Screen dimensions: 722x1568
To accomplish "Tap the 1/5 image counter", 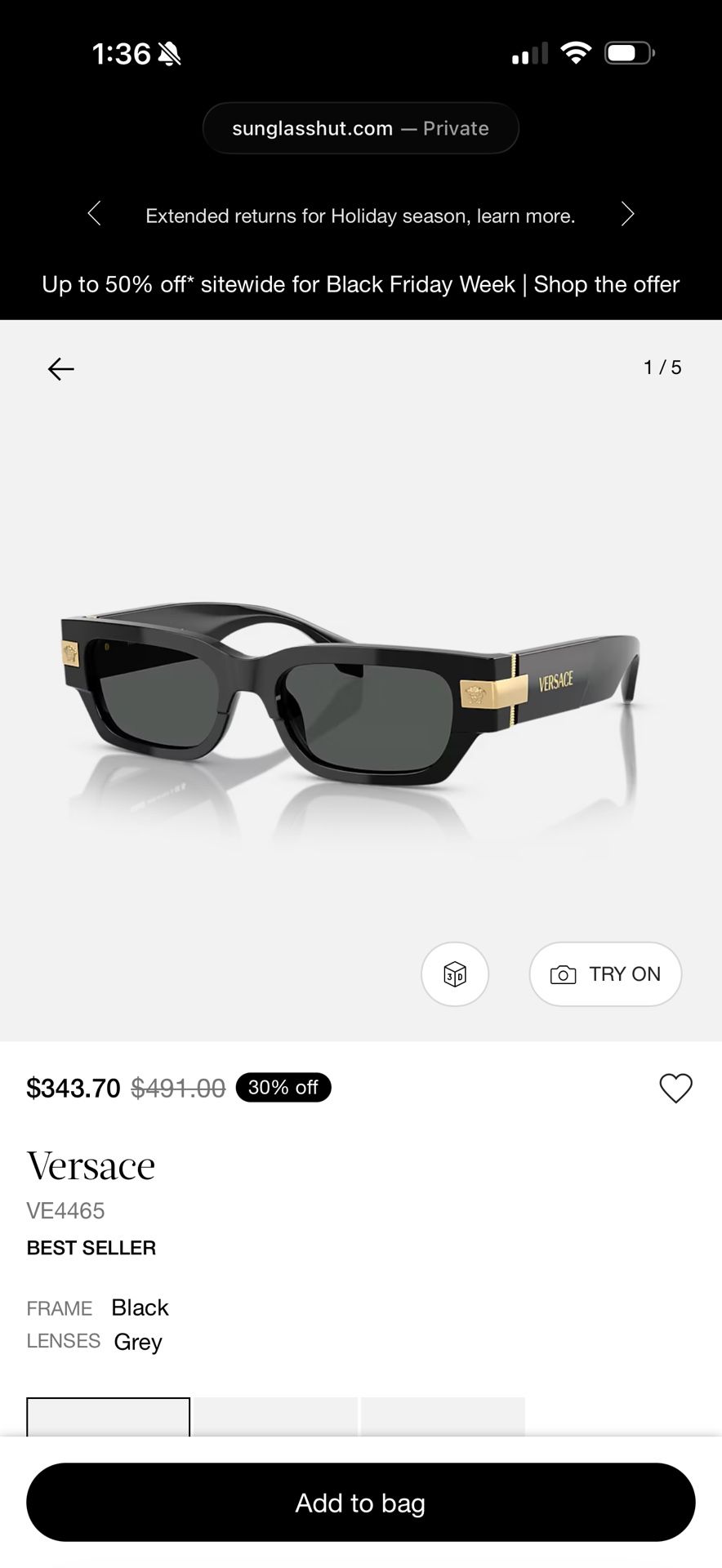I will 662,367.
